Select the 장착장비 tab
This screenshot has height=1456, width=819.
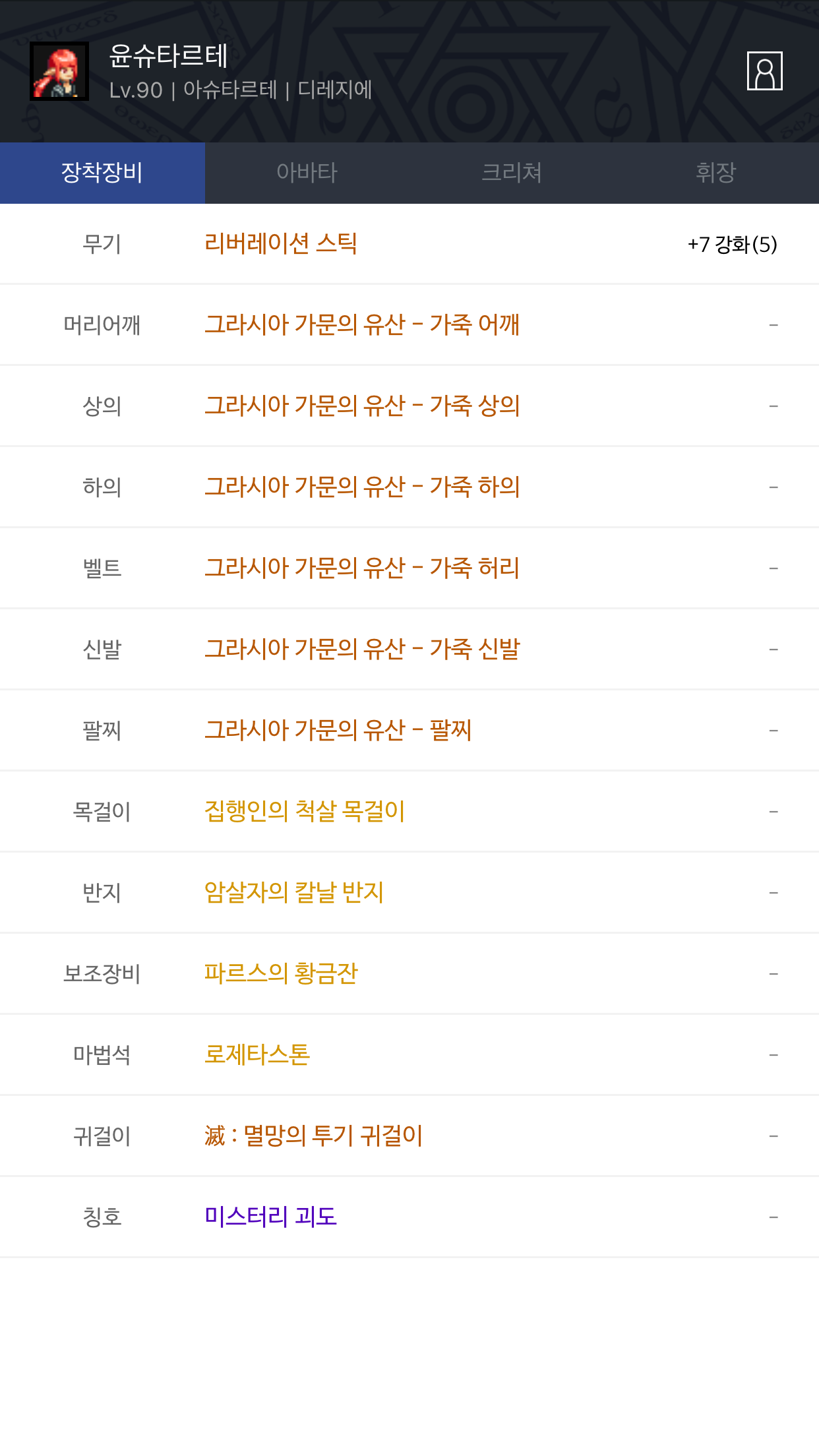click(102, 173)
